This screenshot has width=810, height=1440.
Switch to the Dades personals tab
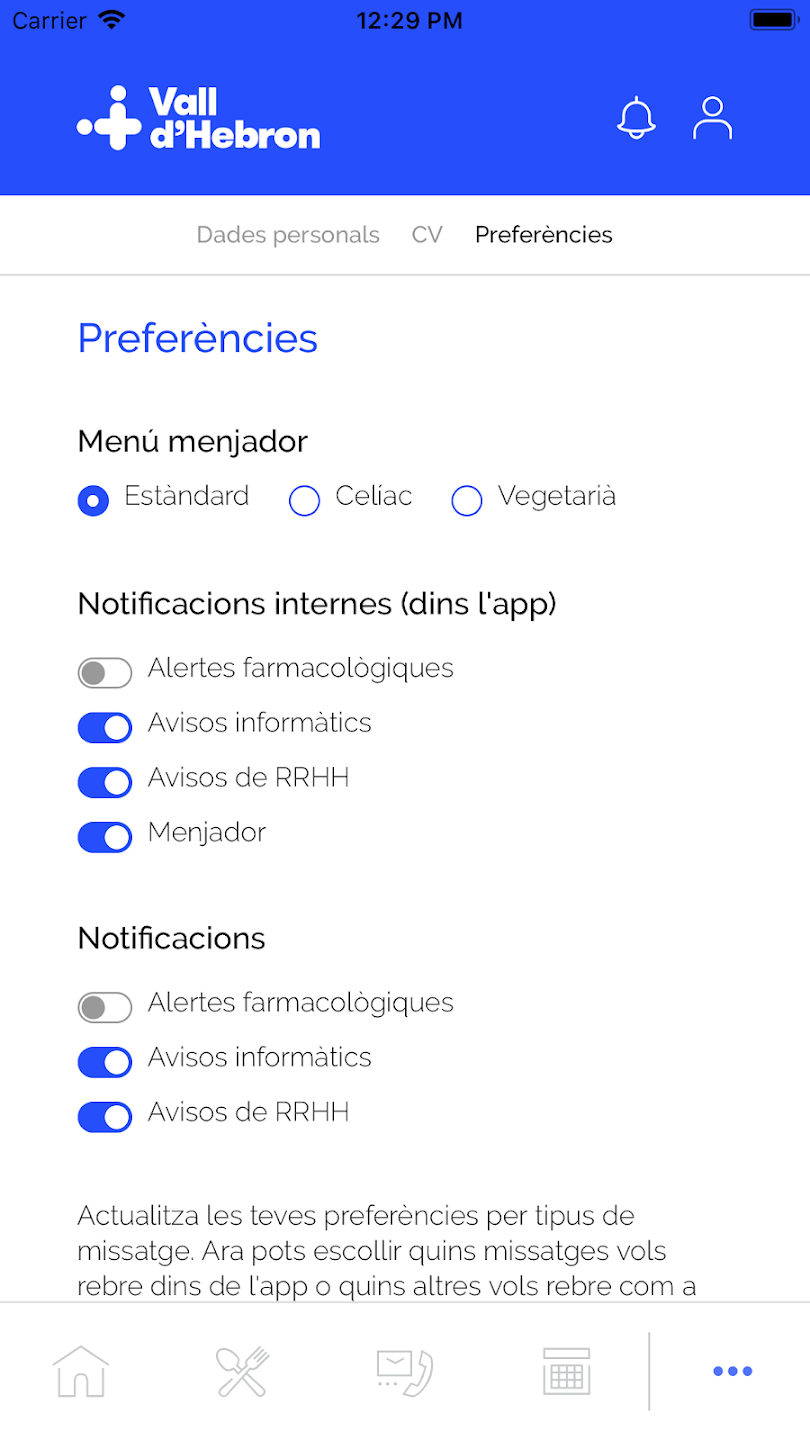click(x=288, y=235)
